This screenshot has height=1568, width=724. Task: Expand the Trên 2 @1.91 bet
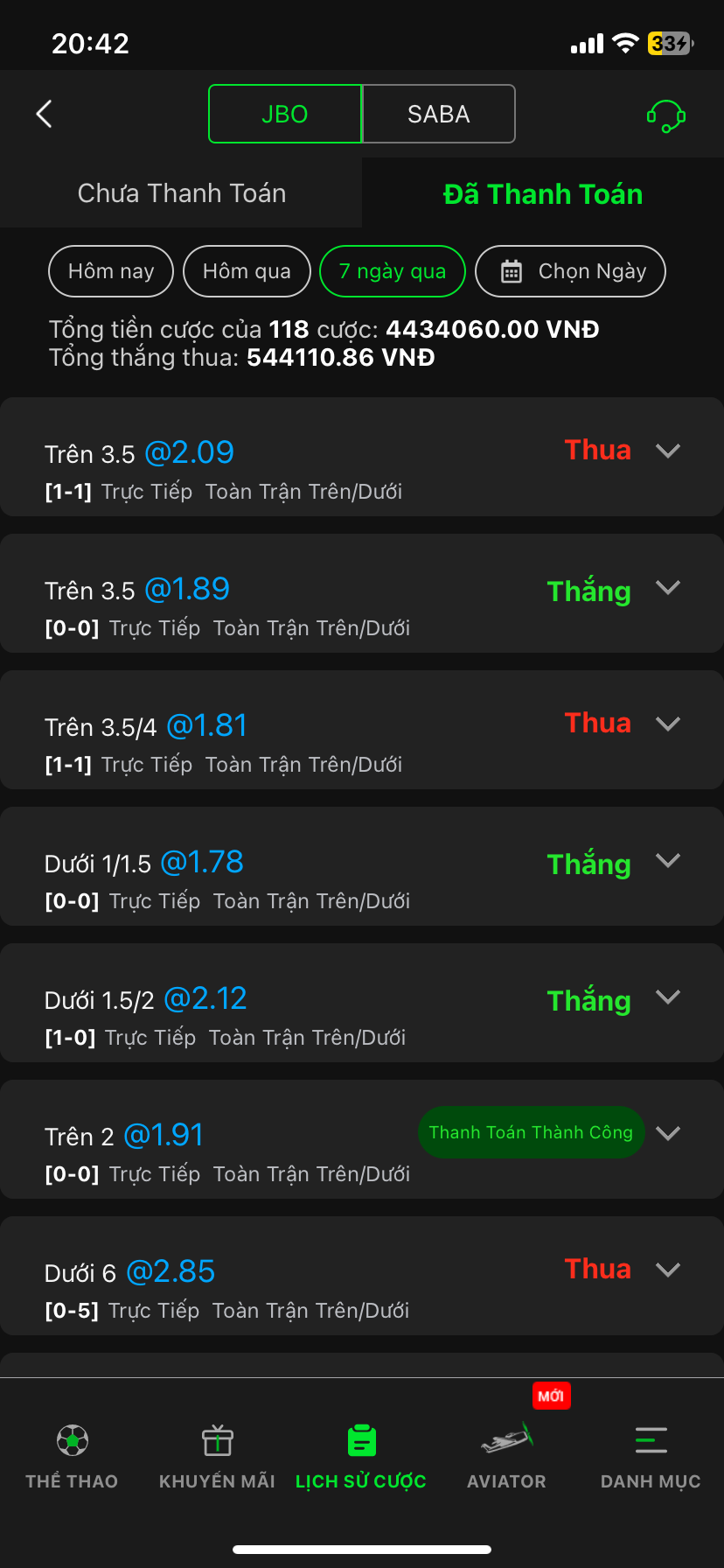click(x=668, y=1133)
